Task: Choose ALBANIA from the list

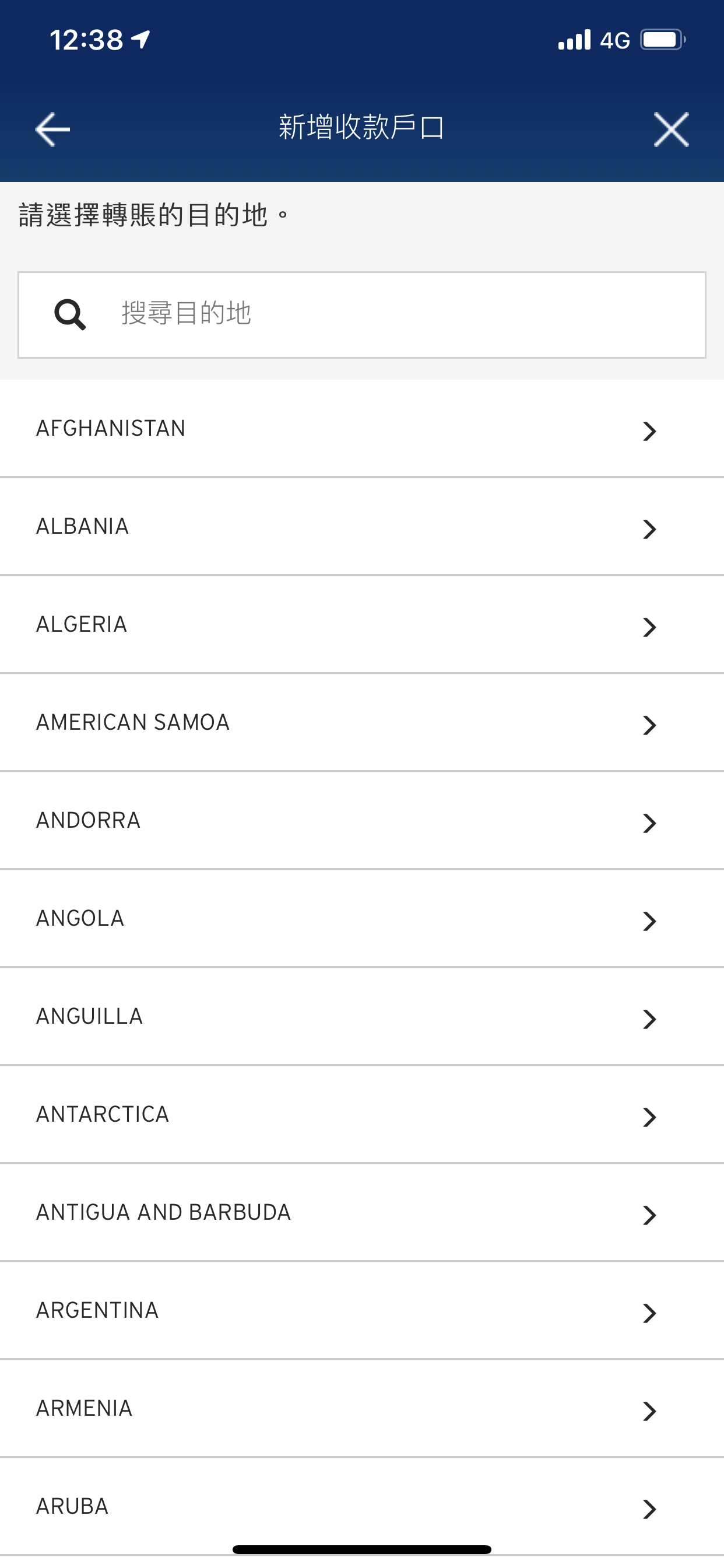Action: 362,527
